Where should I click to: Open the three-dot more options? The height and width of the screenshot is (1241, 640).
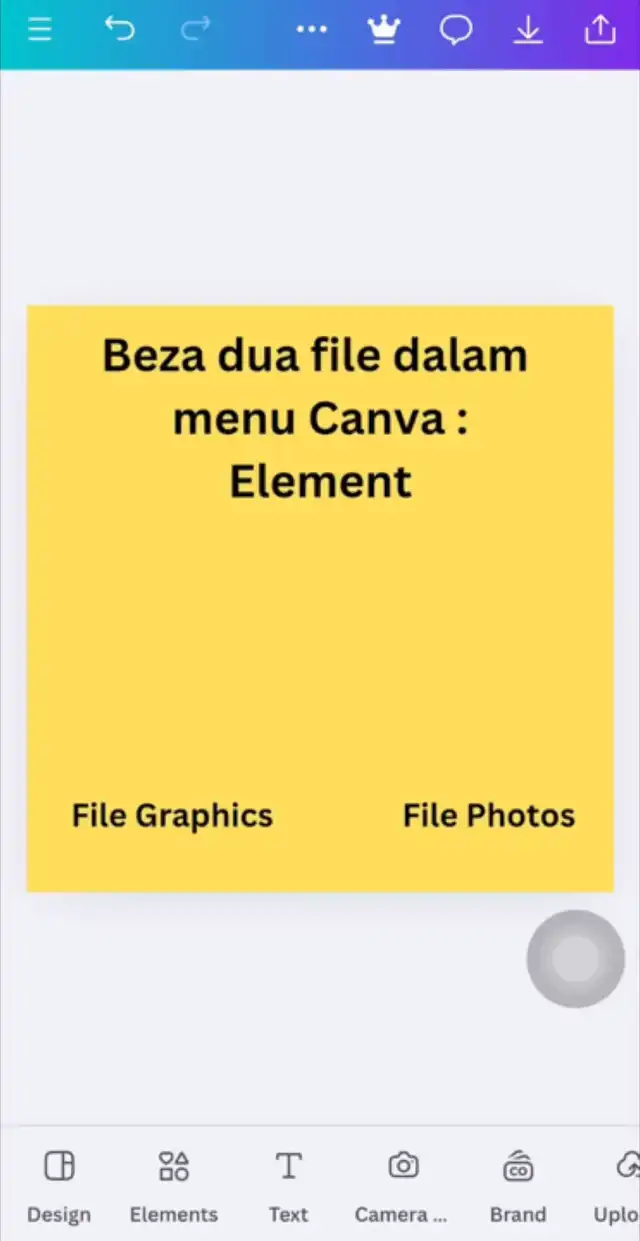click(312, 30)
